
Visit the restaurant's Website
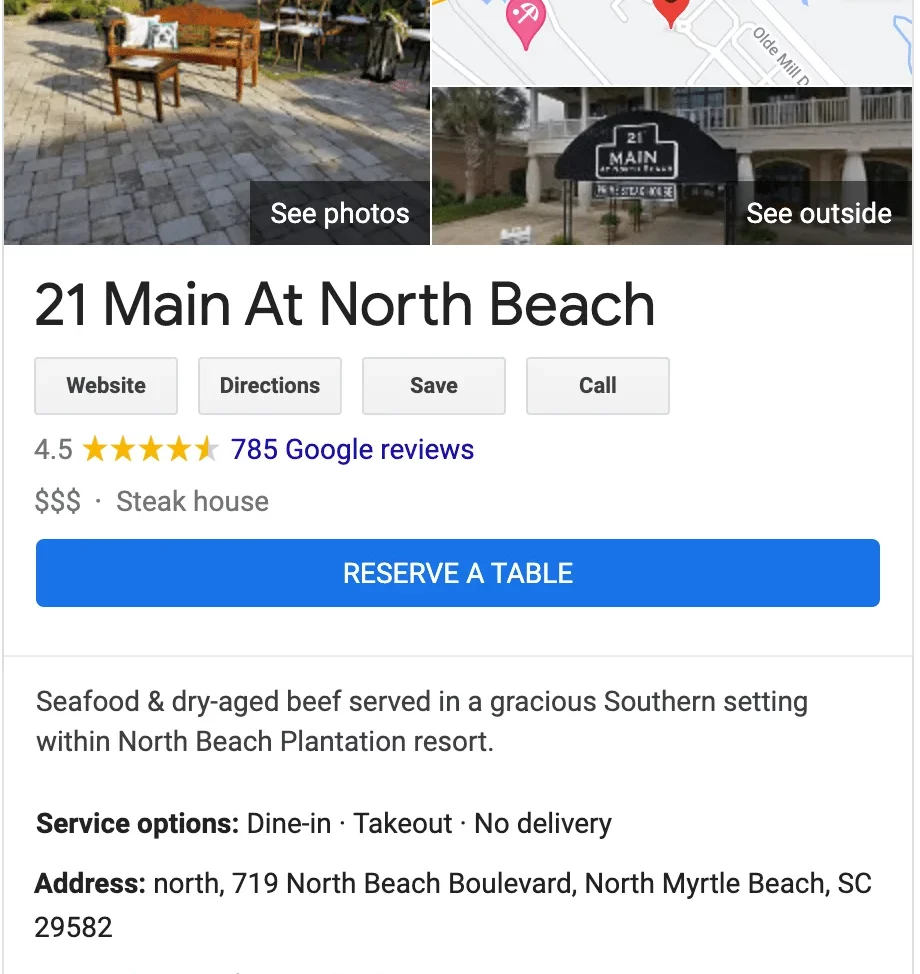tap(106, 386)
